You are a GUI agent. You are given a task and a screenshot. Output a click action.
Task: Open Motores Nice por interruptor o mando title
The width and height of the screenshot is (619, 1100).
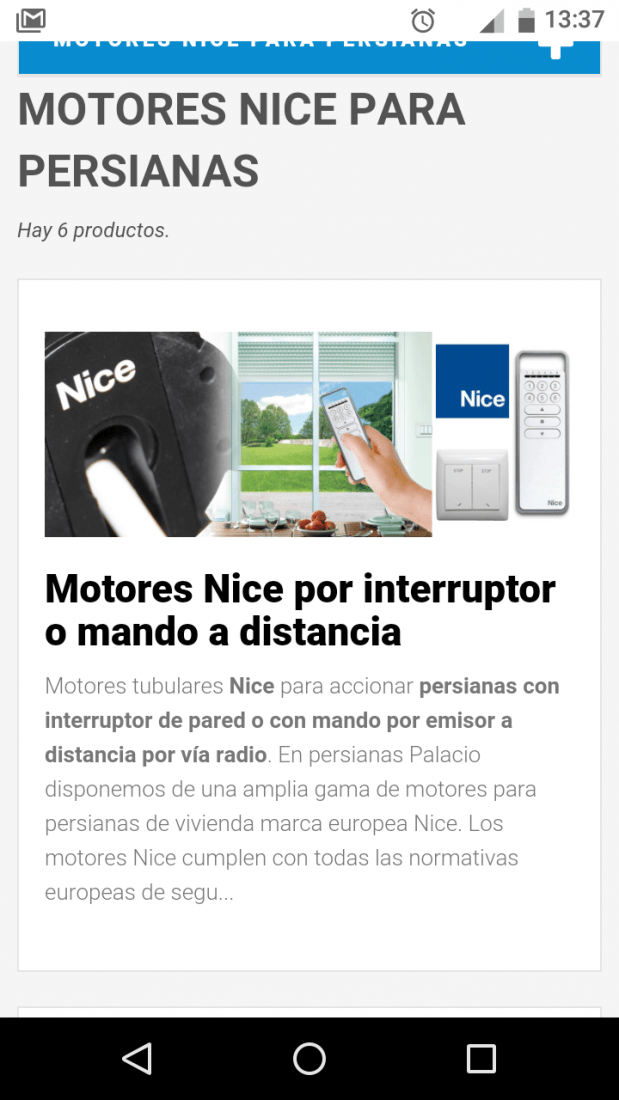coord(300,610)
